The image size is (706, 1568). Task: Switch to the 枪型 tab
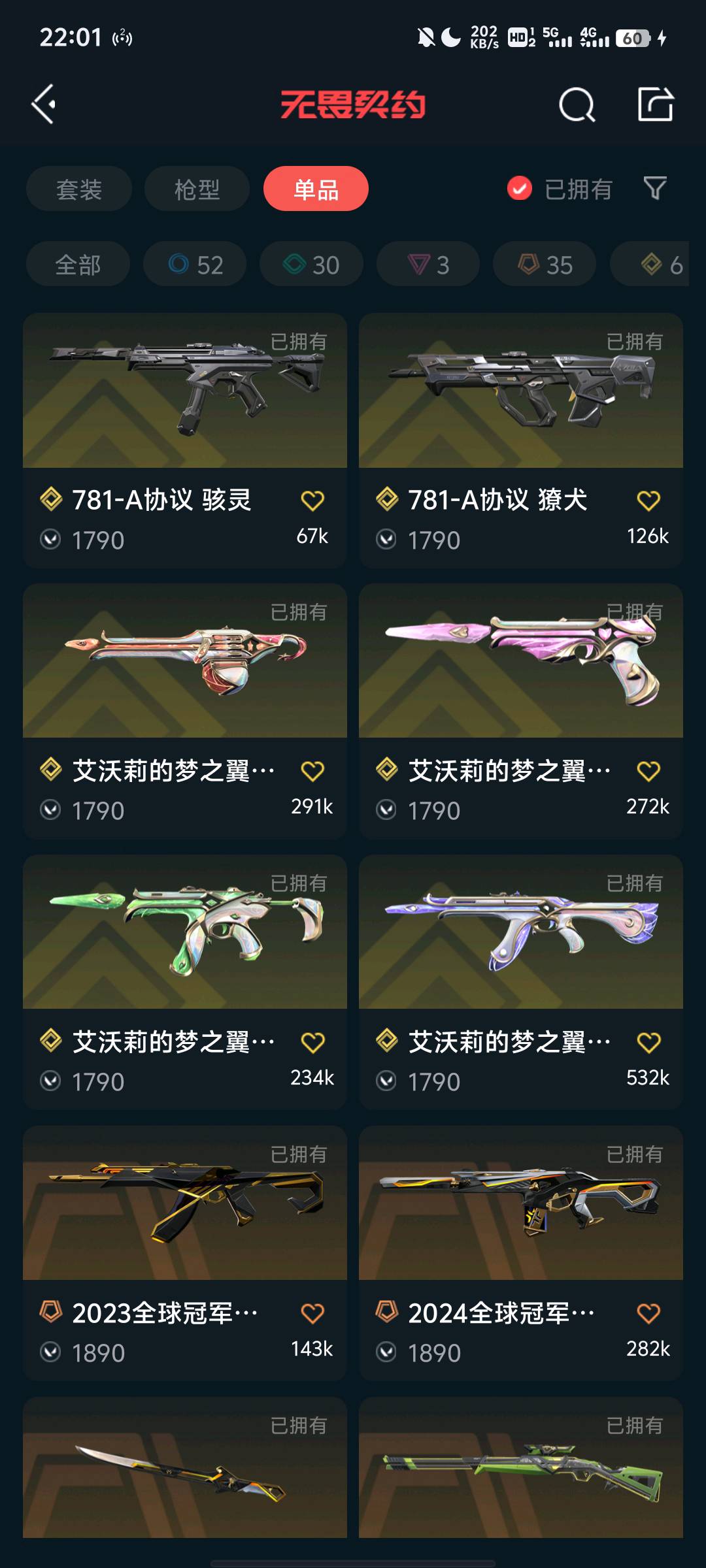click(x=197, y=189)
